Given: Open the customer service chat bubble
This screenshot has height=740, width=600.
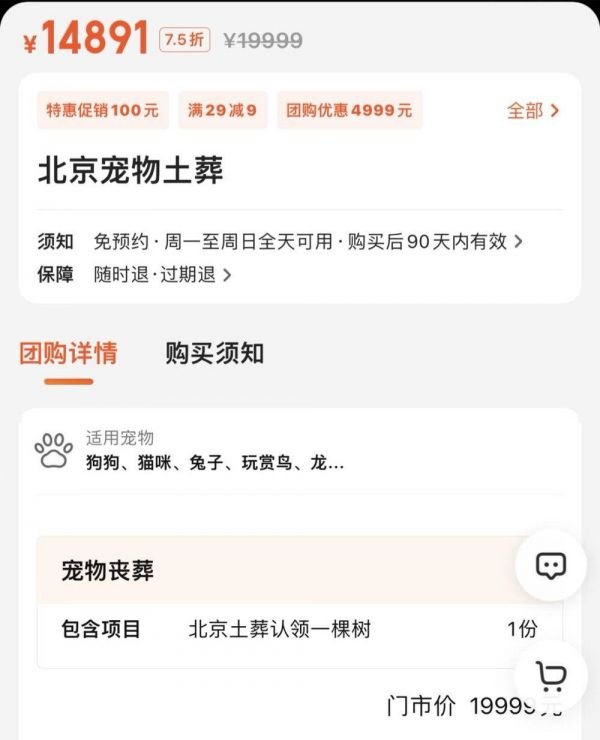Looking at the screenshot, I should point(551,566).
